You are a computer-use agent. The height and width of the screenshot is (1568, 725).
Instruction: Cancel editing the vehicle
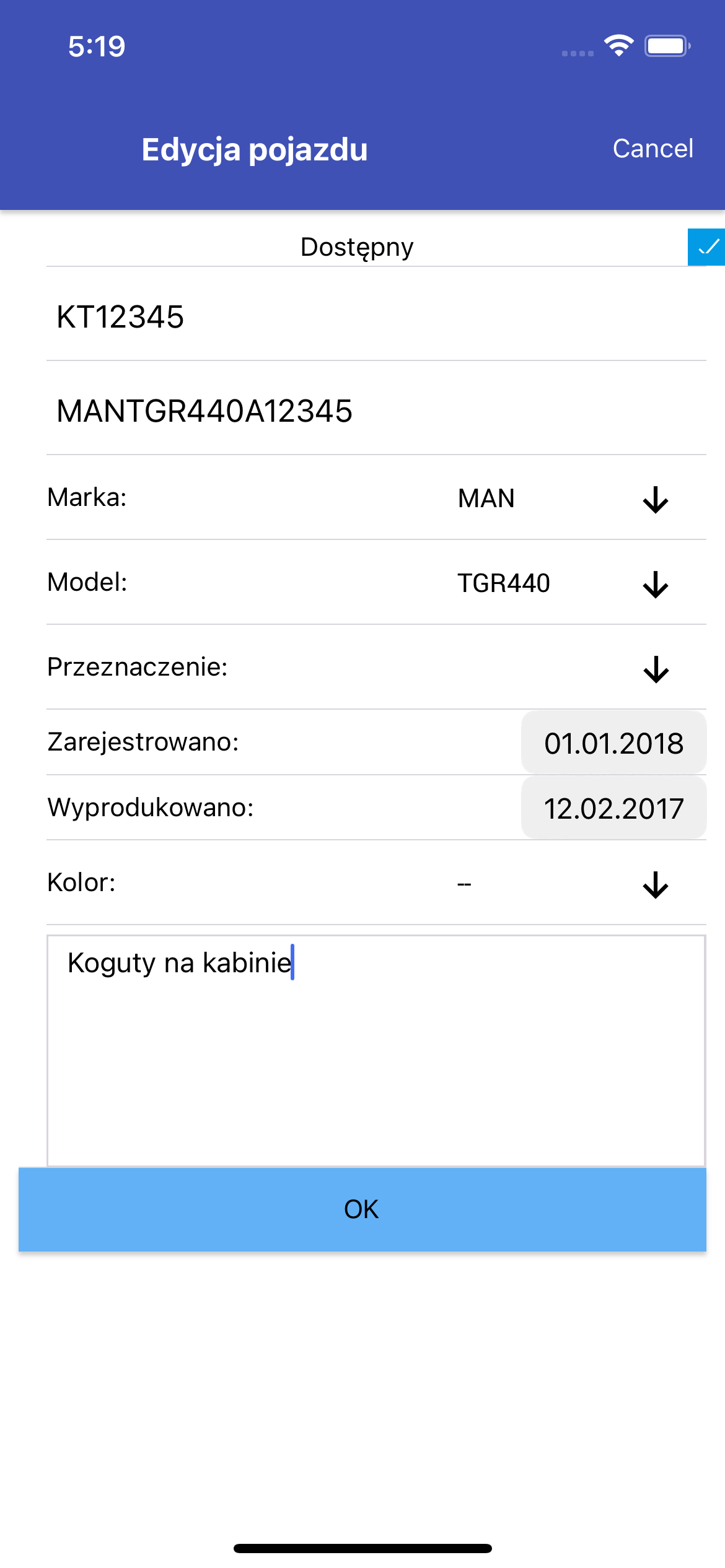pos(652,149)
